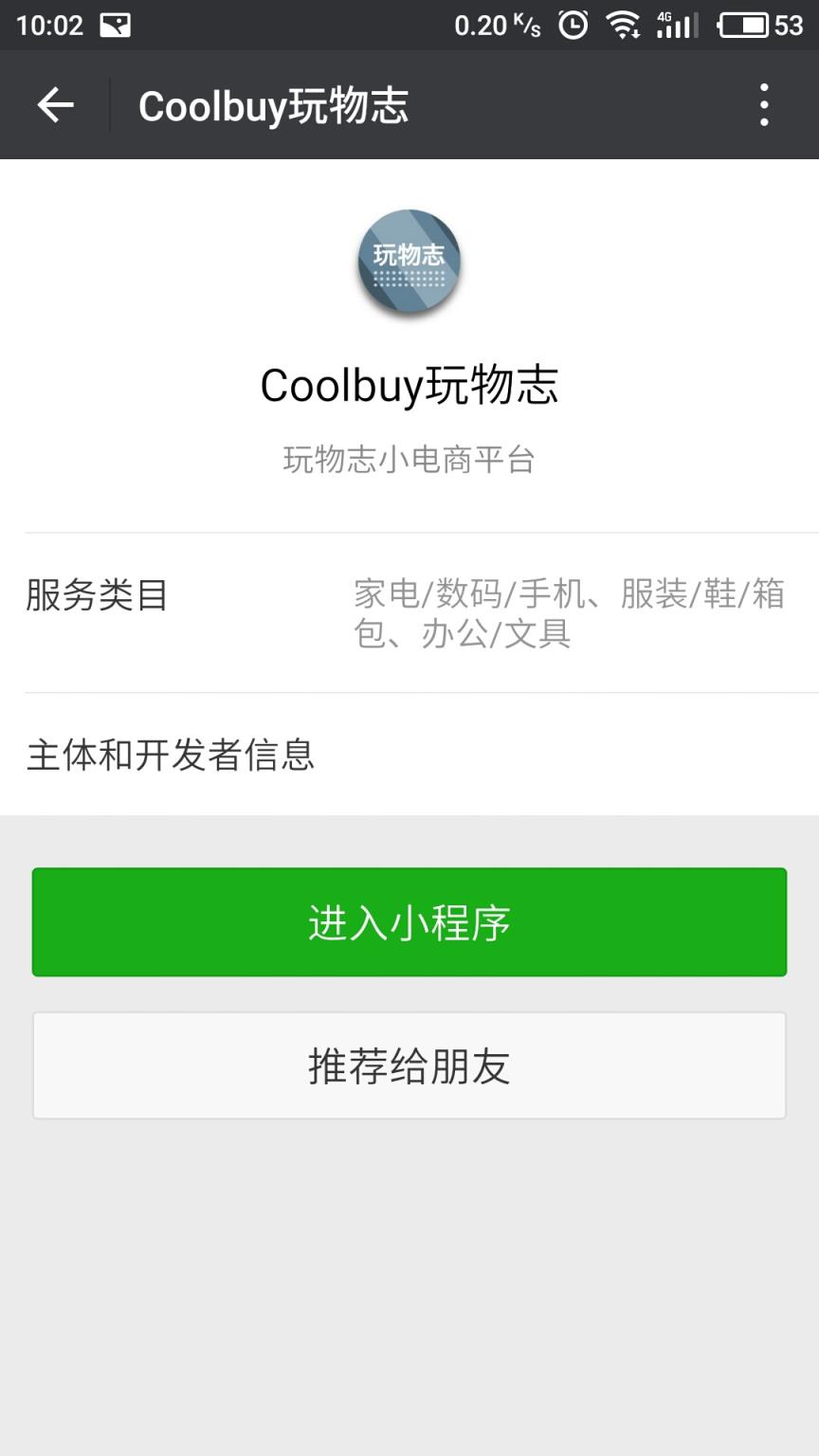Tap the 玩物志小电商平台 description text
This screenshot has height=1456, width=819.
409,459
